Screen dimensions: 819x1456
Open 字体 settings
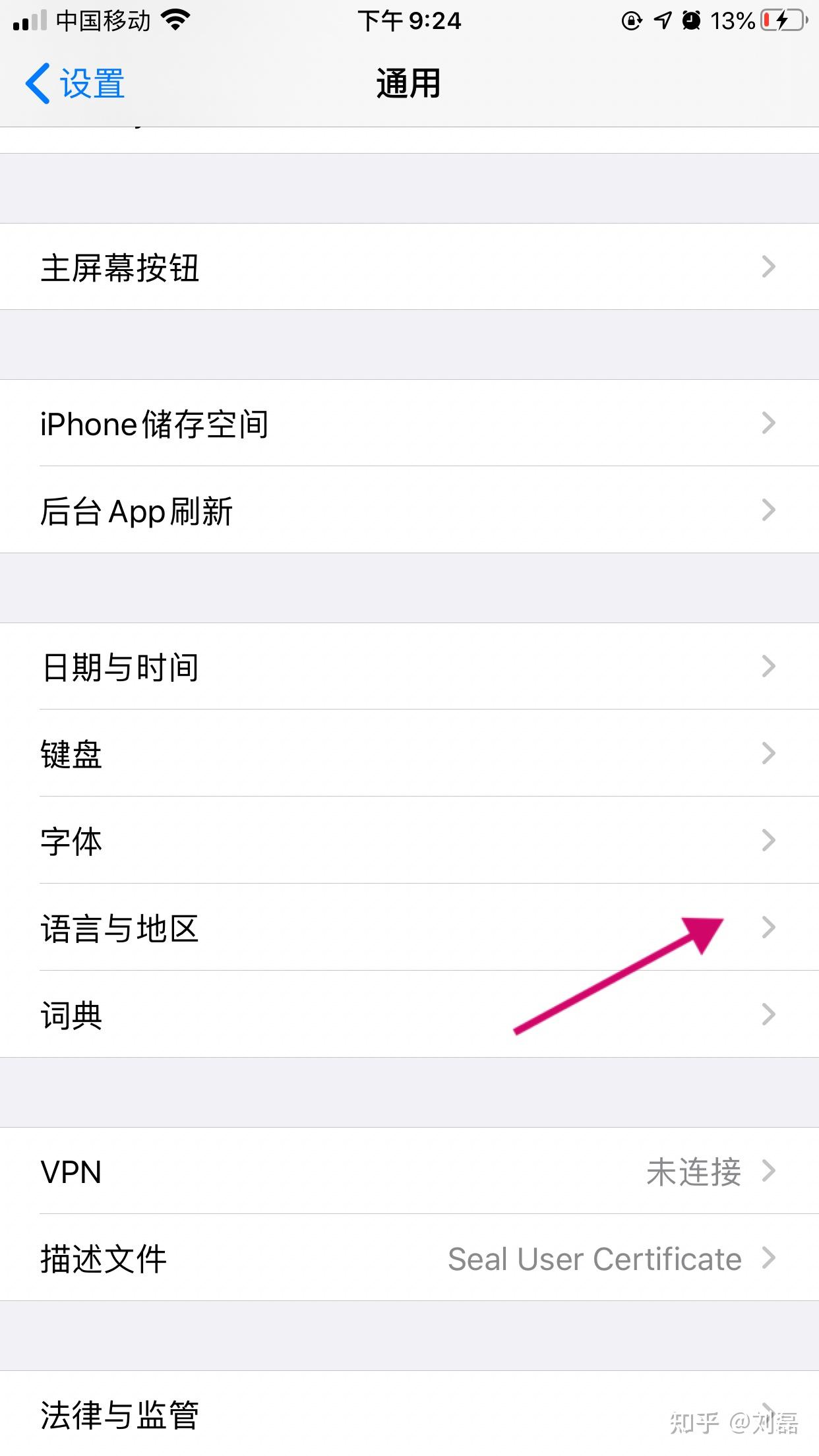tap(409, 841)
